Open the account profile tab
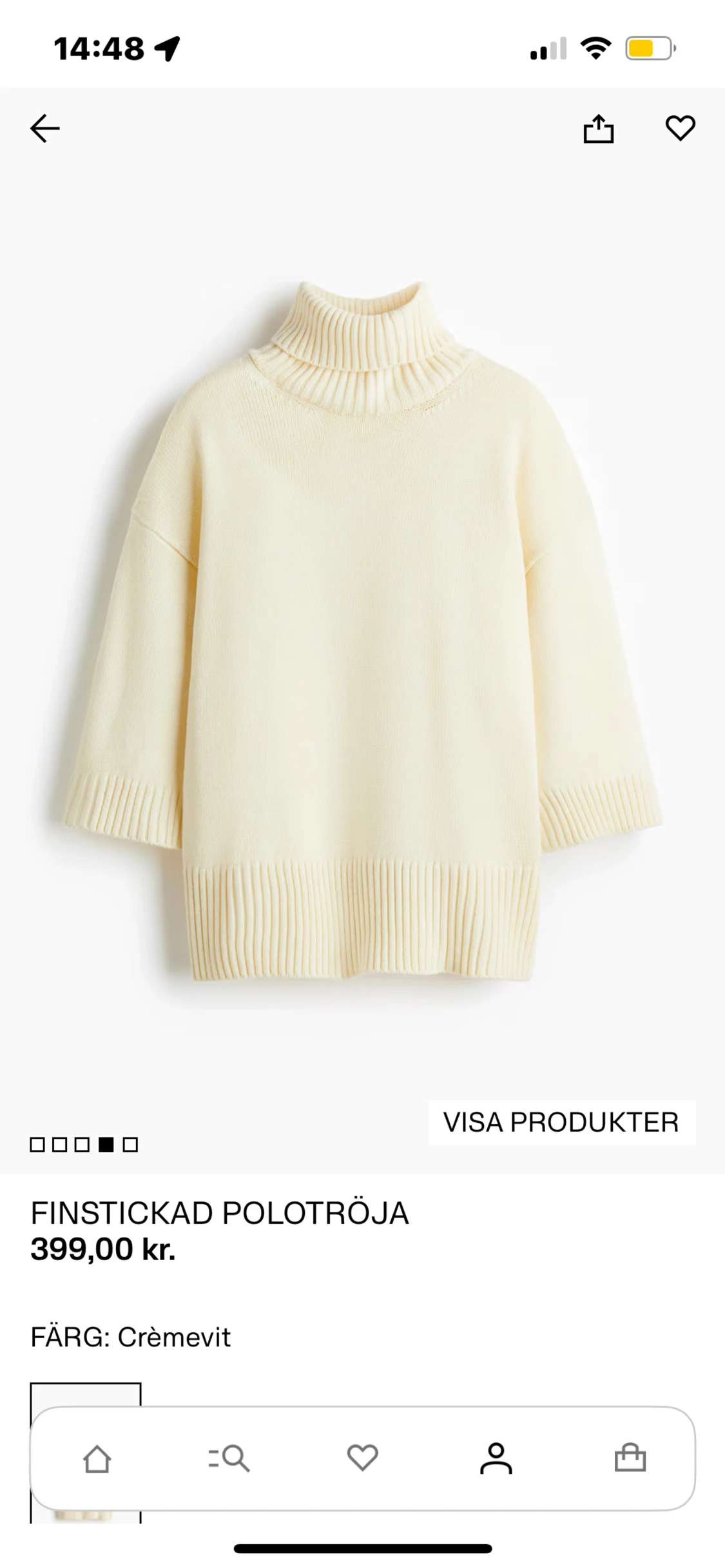Screen dimensions: 725x1568 [496, 1458]
